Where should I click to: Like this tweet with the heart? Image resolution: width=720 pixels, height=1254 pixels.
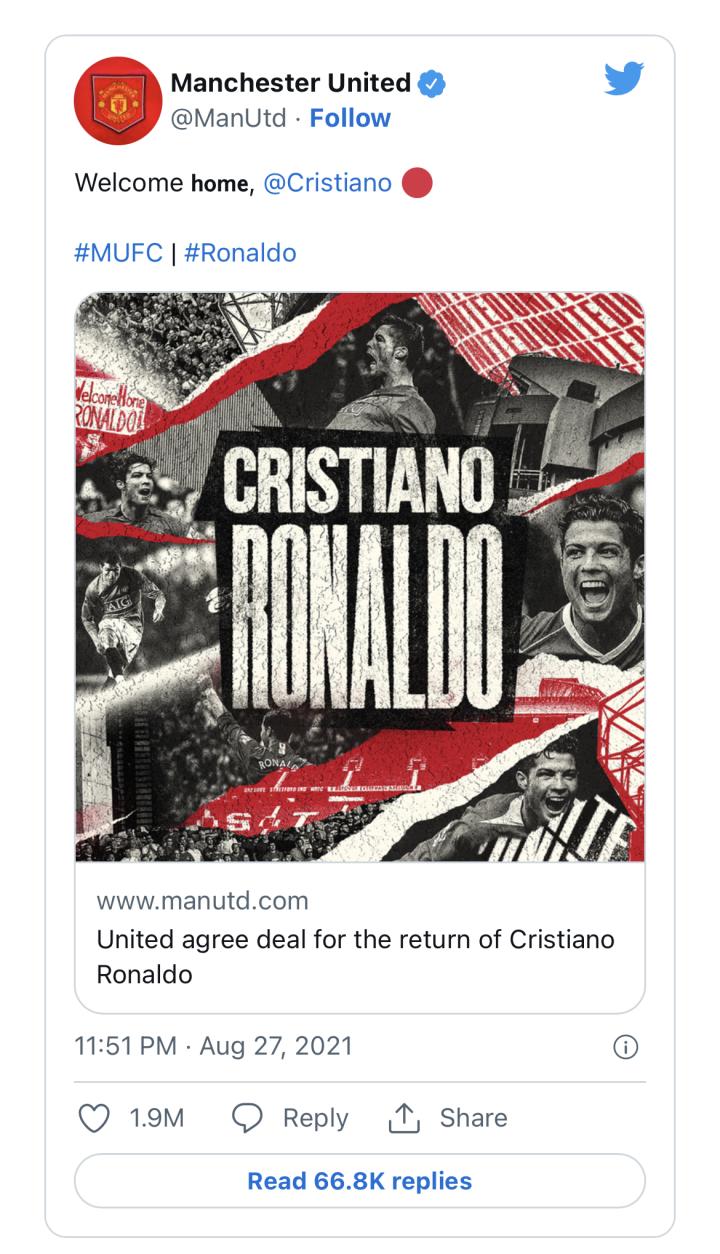pos(94,1118)
